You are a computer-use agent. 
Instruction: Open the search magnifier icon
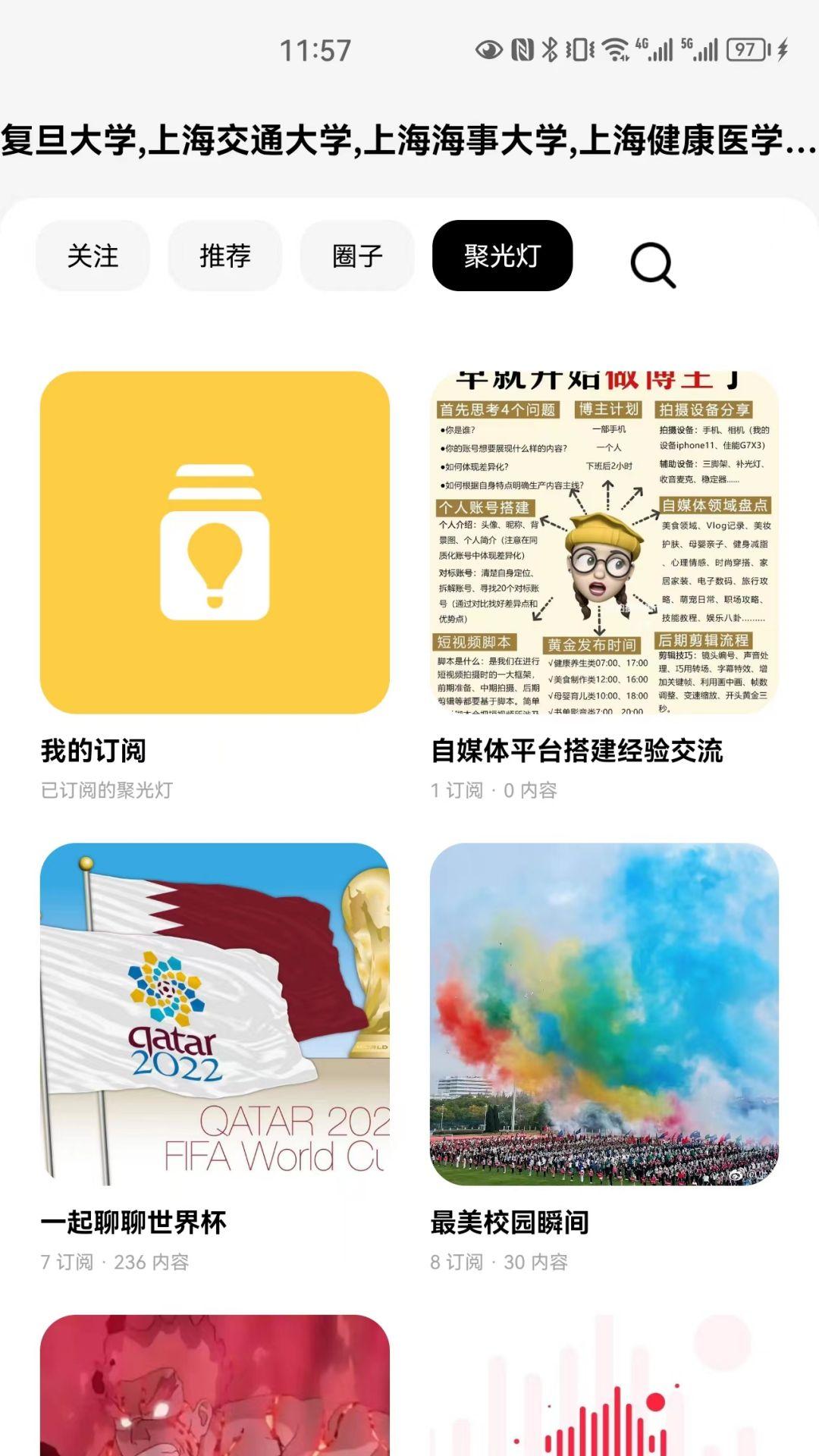coord(653,265)
